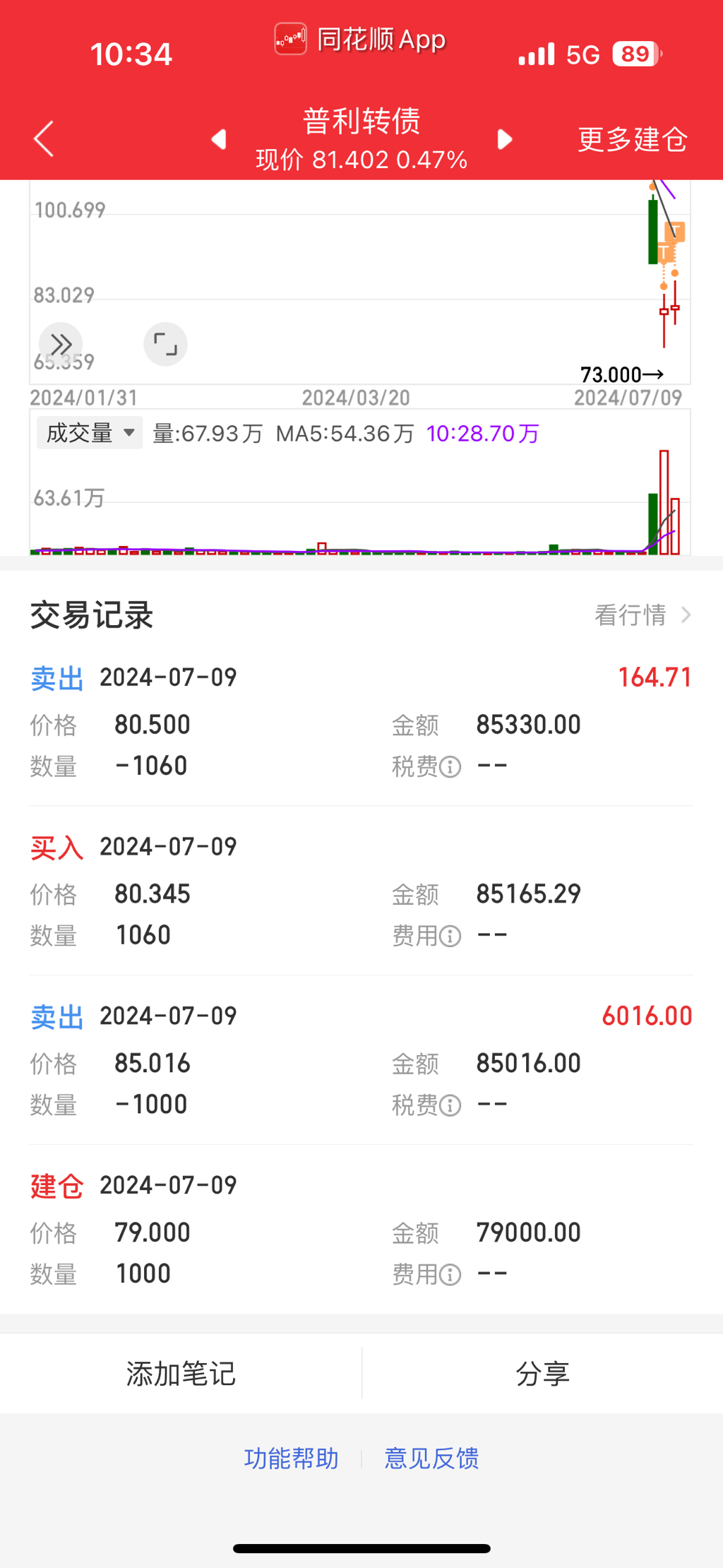The height and width of the screenshot is (1568, 723).
Task: Return to 同花顺 App via status bar pill
Action: (x=361, y=40)
